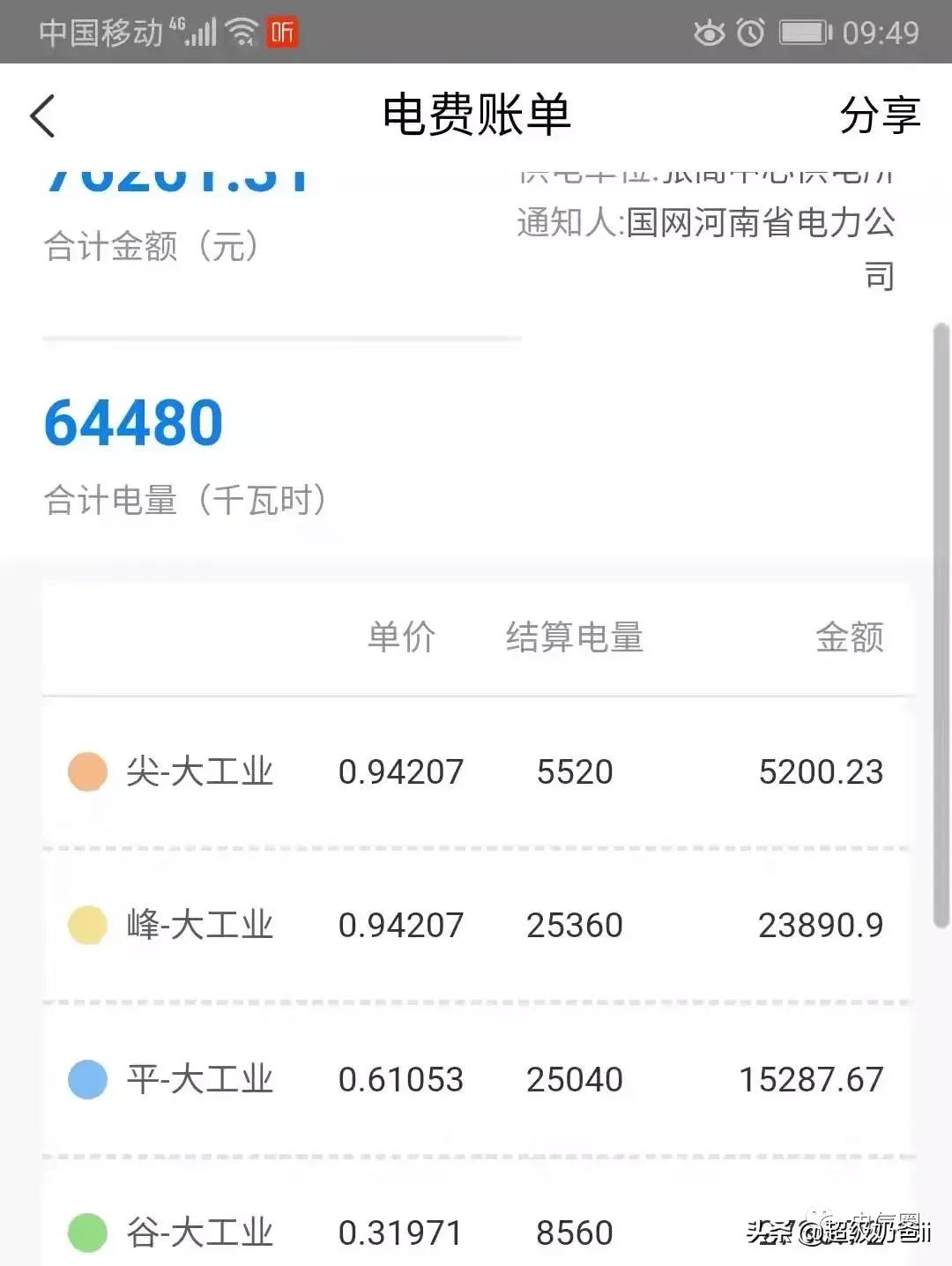Tap the yellow dot beside 峰-大工业

[x=87, y=925]
